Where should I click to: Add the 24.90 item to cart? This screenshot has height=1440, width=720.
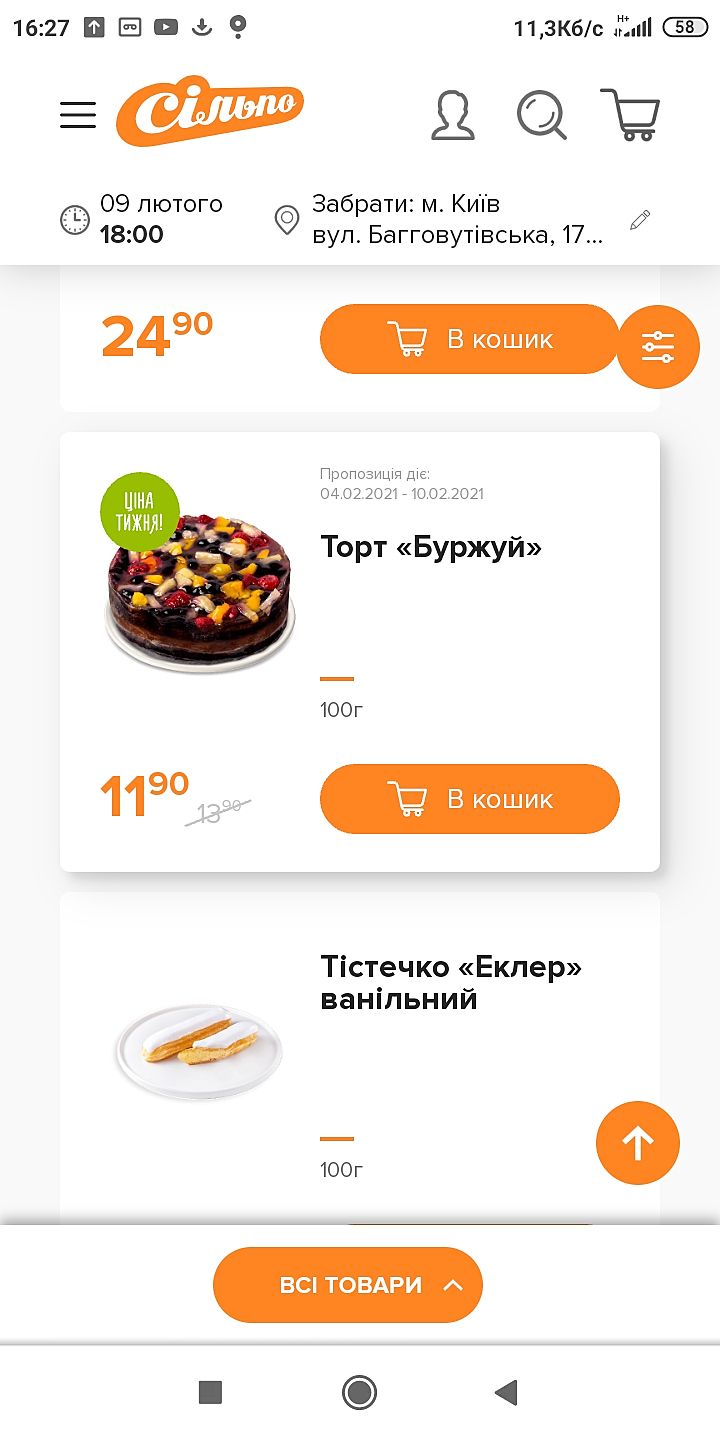(x=469, y=339)
